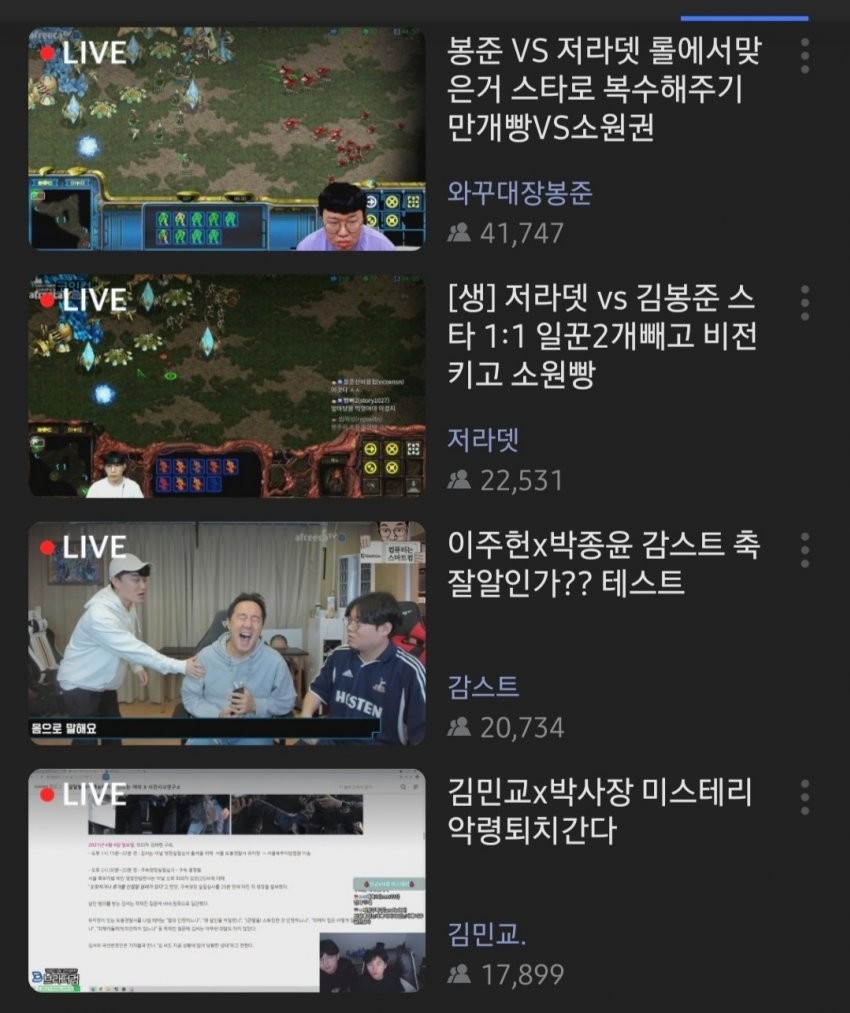Visit the 저라뎃 channel name

coord(484,439)
